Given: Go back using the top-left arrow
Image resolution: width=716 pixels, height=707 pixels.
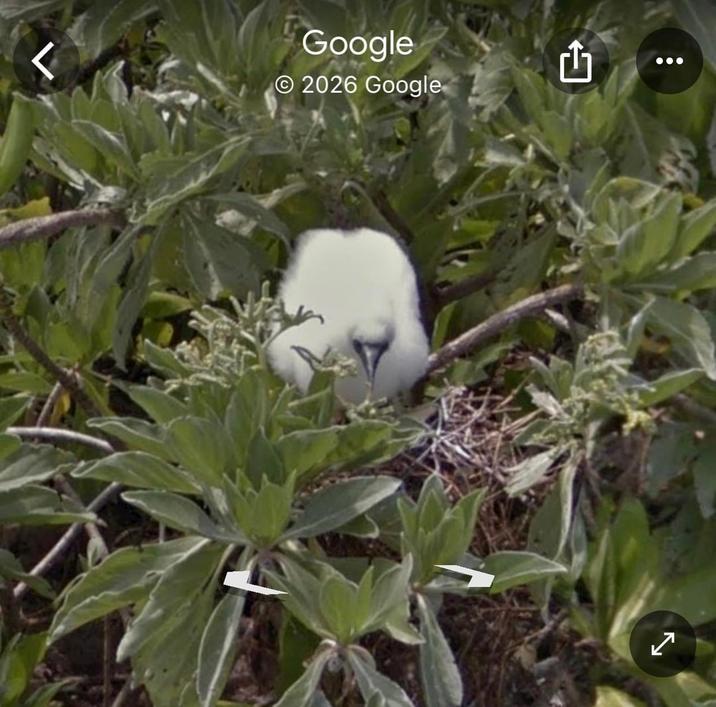Looking at the screenshot, I should (45, 60).
